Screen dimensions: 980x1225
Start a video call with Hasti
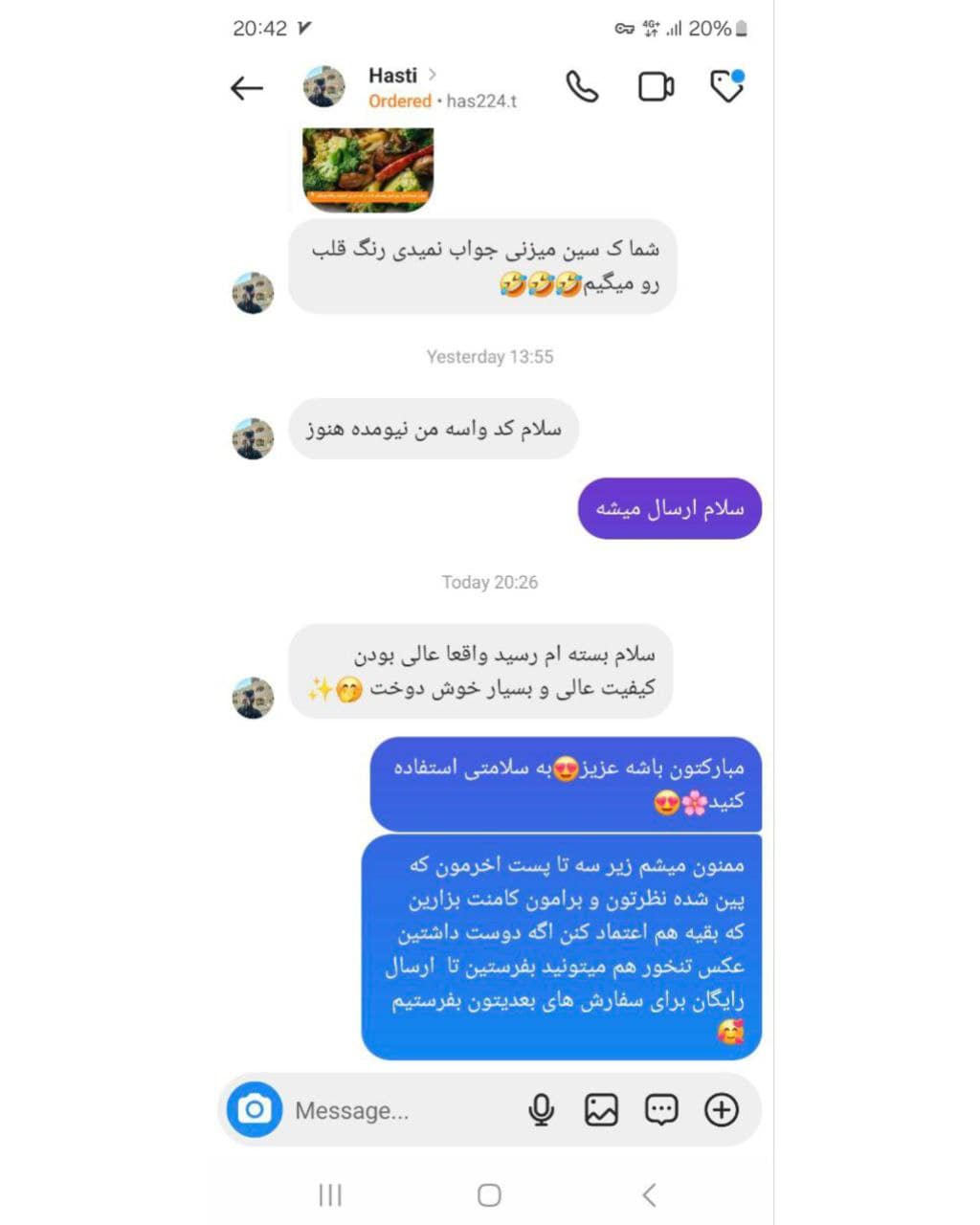tap(656, 87)
